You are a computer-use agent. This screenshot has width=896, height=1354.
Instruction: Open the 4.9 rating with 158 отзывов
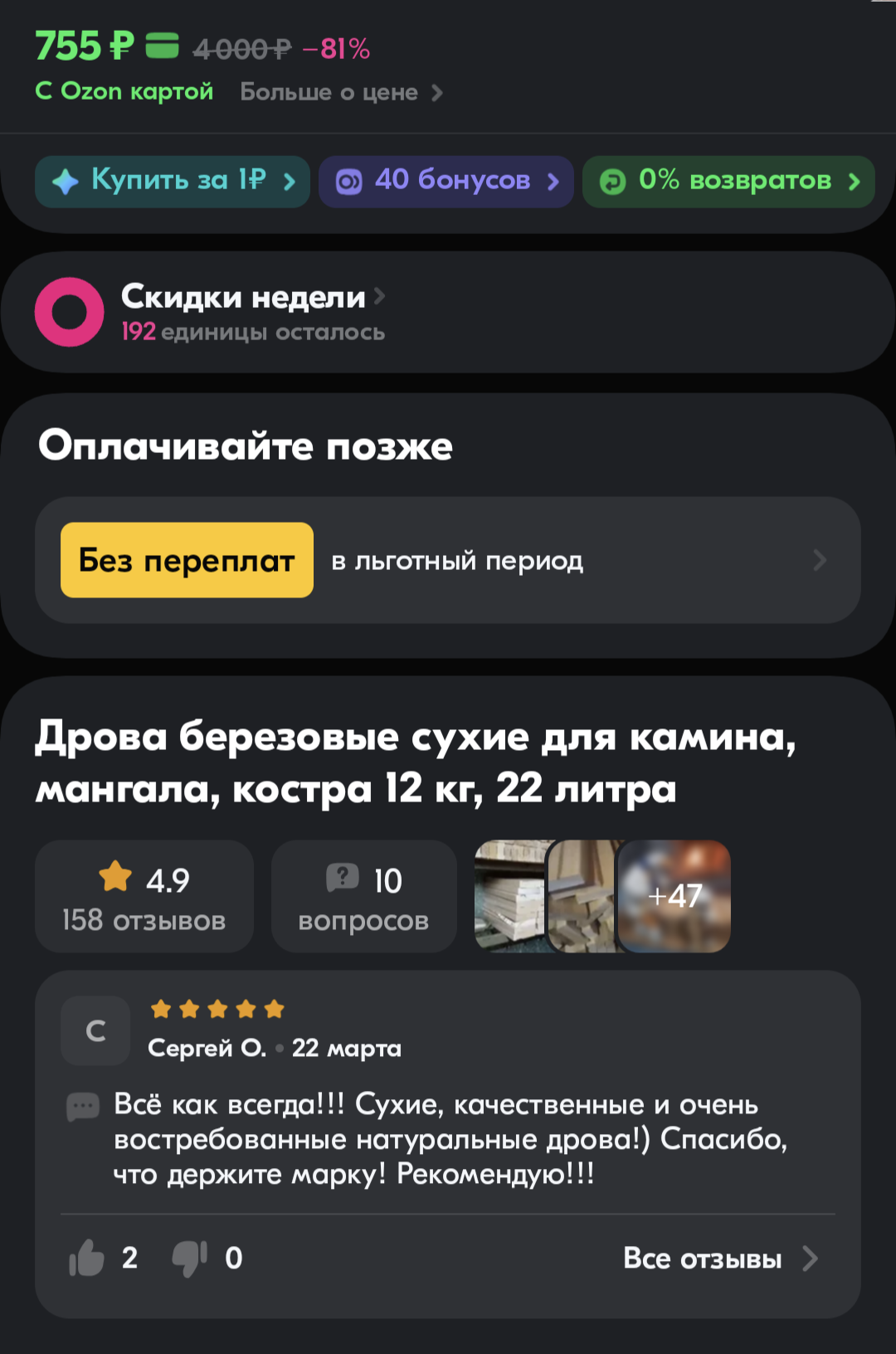[144, 897]
